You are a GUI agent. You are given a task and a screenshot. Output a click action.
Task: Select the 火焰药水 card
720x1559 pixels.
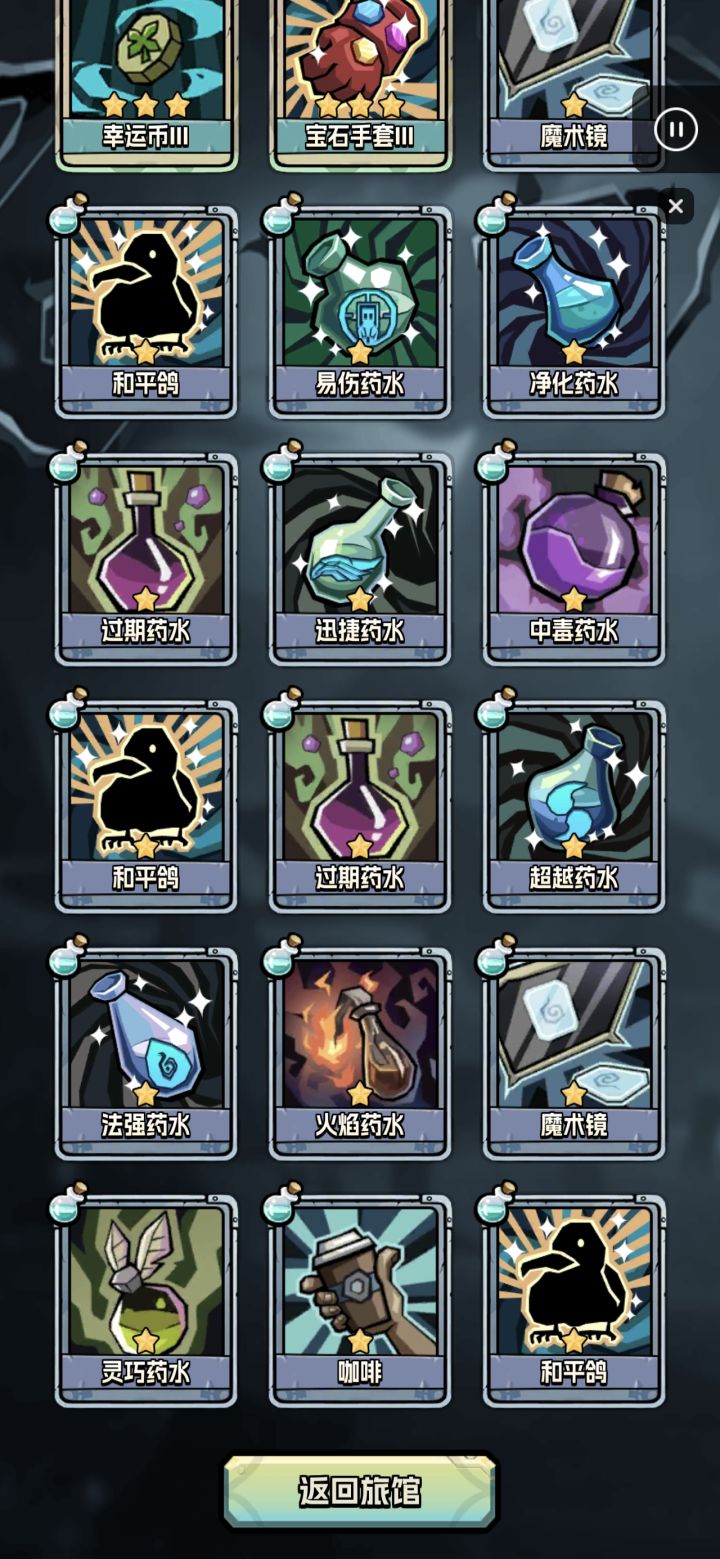(360, 1052)
